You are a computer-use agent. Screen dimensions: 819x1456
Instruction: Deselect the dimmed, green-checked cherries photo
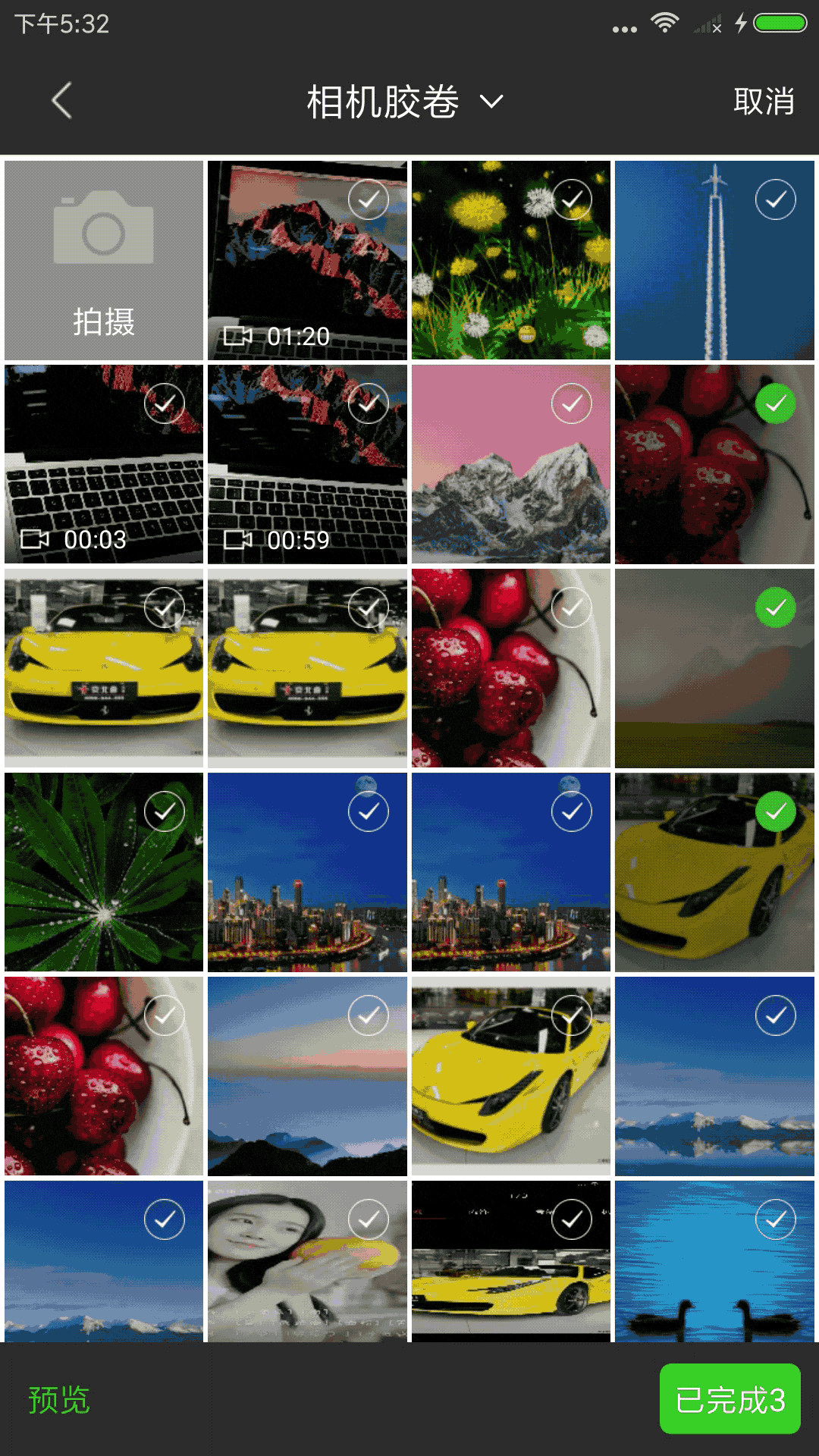[x=775, y=403]
